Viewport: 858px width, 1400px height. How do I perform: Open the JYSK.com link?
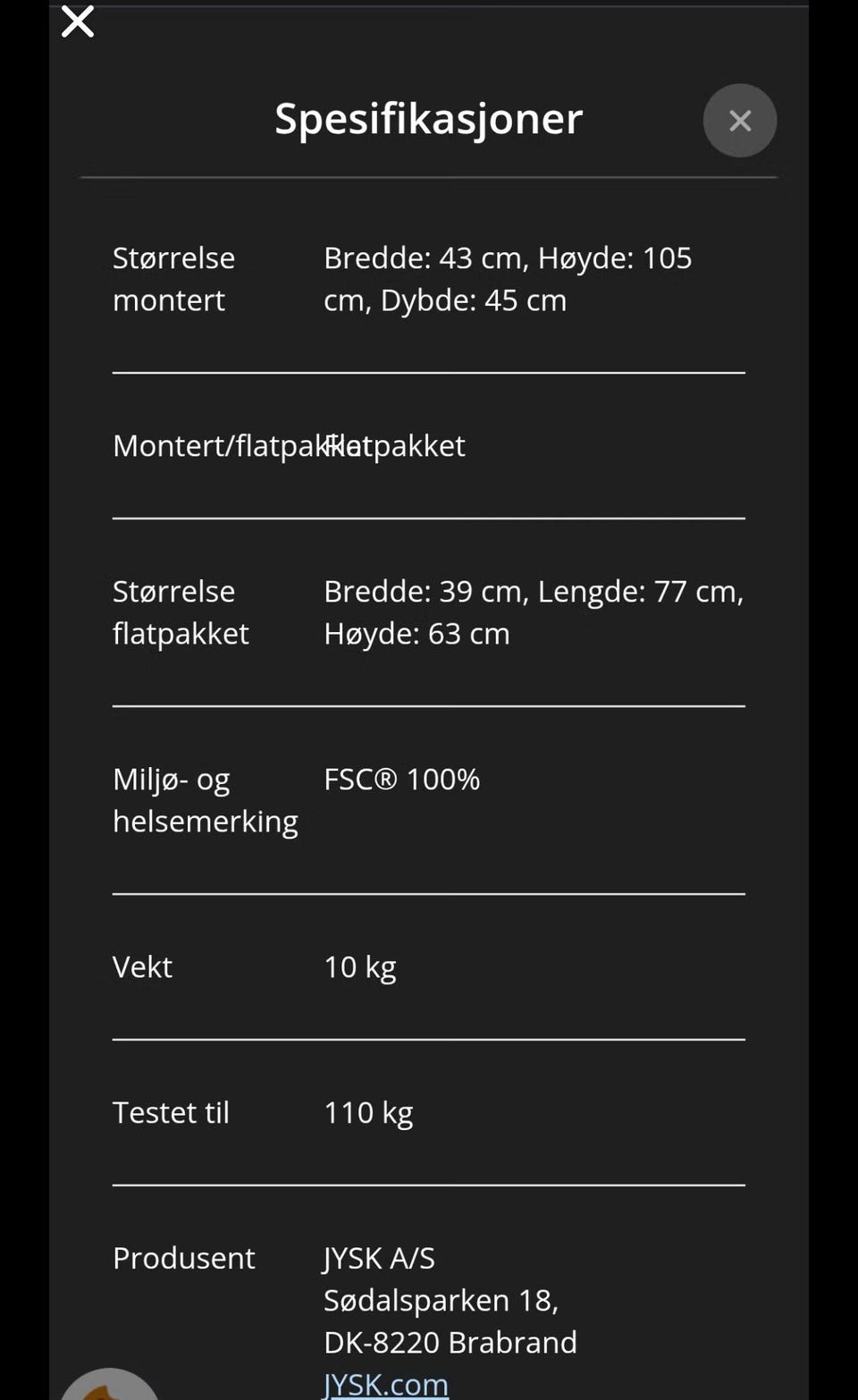pos(385,1384)
